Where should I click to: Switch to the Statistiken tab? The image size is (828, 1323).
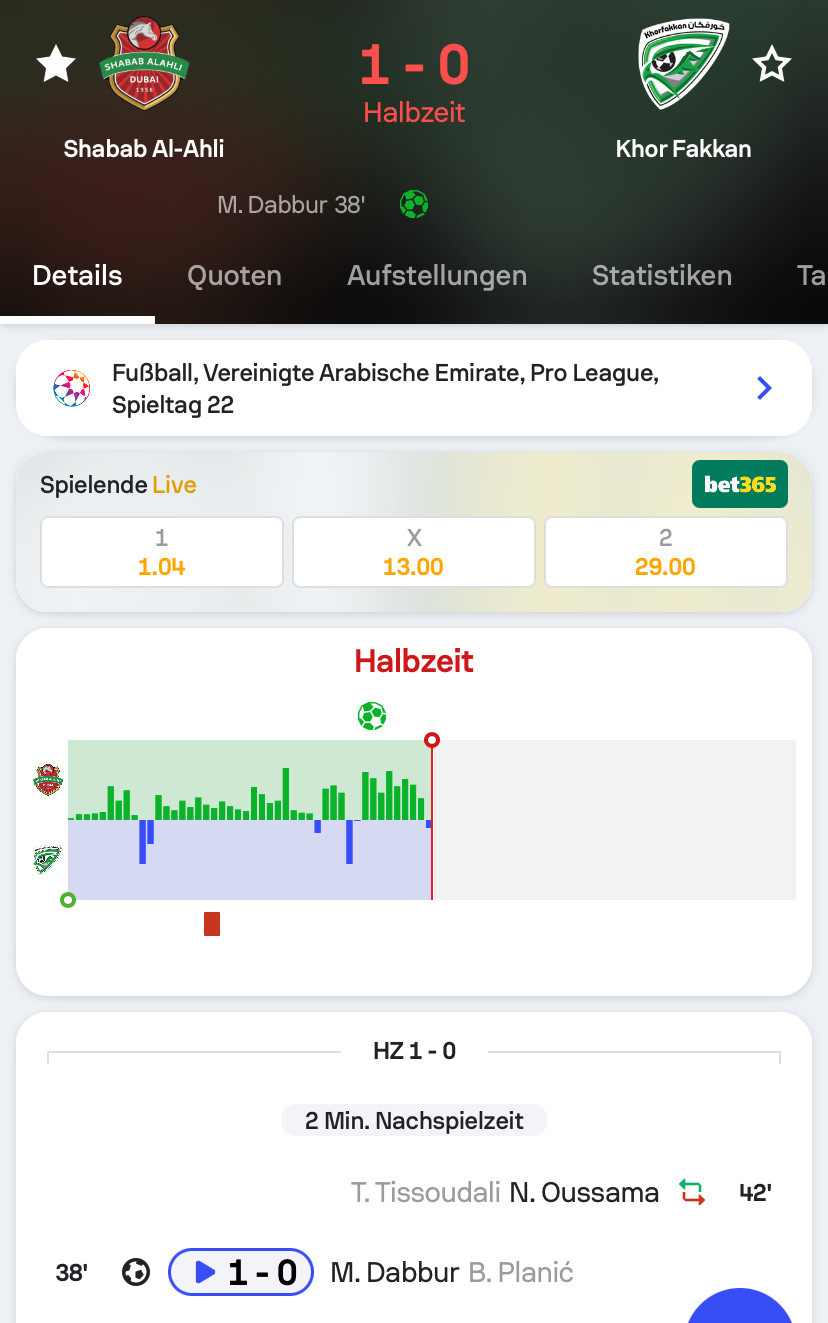click(662, 276)
